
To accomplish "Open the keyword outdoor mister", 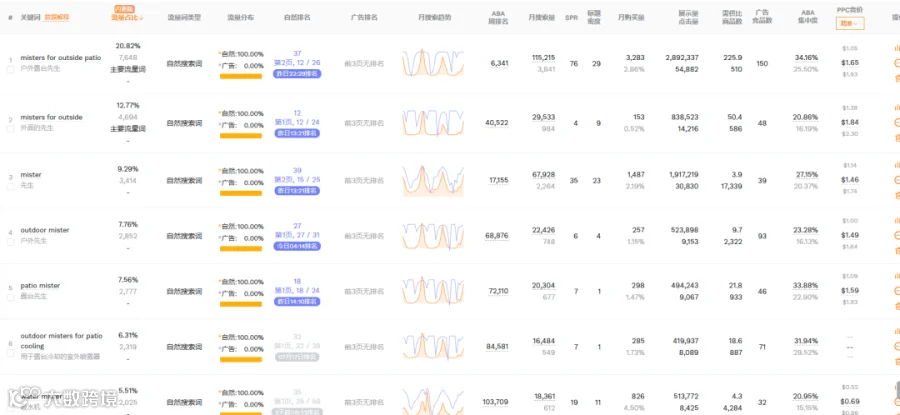I will tap(45, 230).
